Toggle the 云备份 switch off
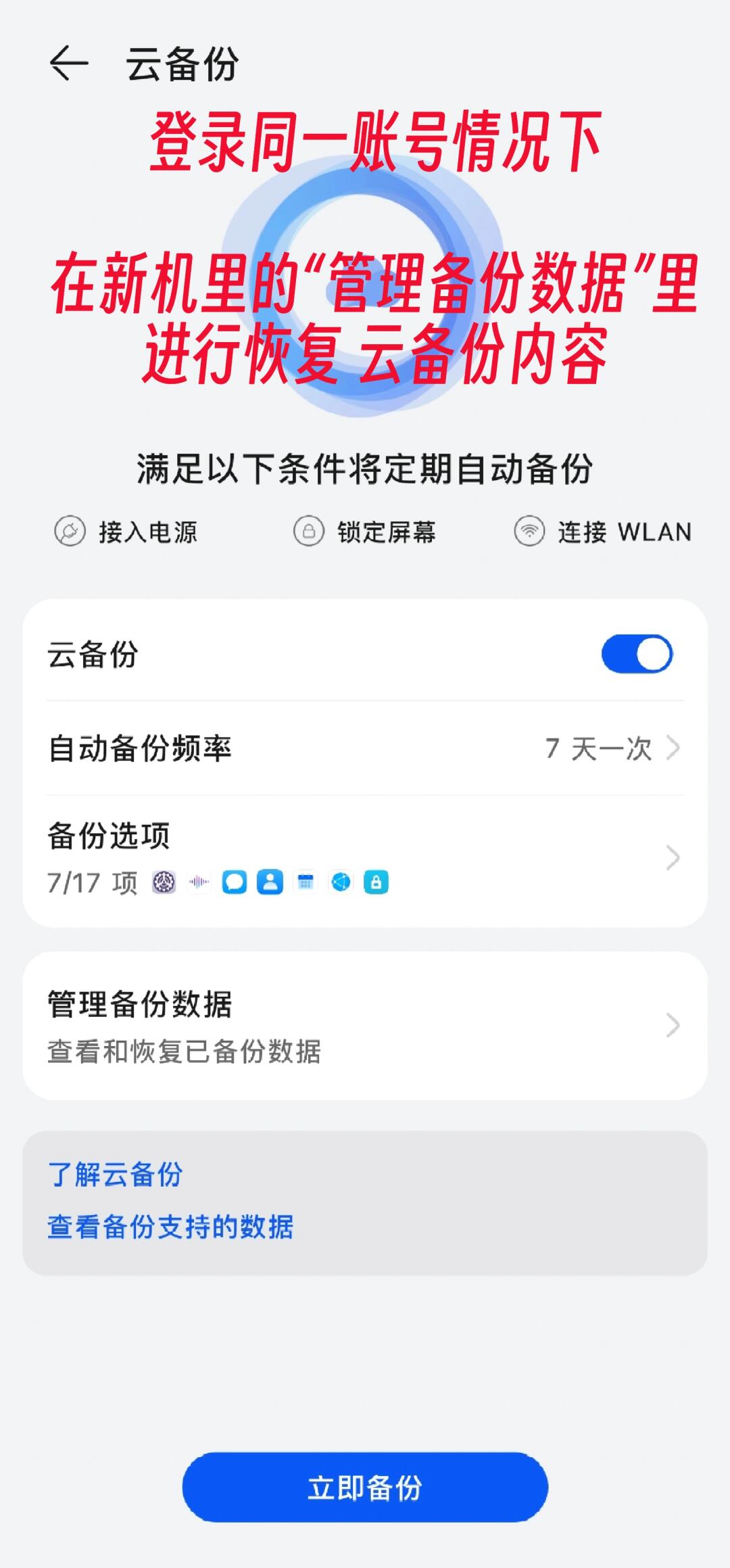This screenshot has width=730, height=1568. click(636, 654)
